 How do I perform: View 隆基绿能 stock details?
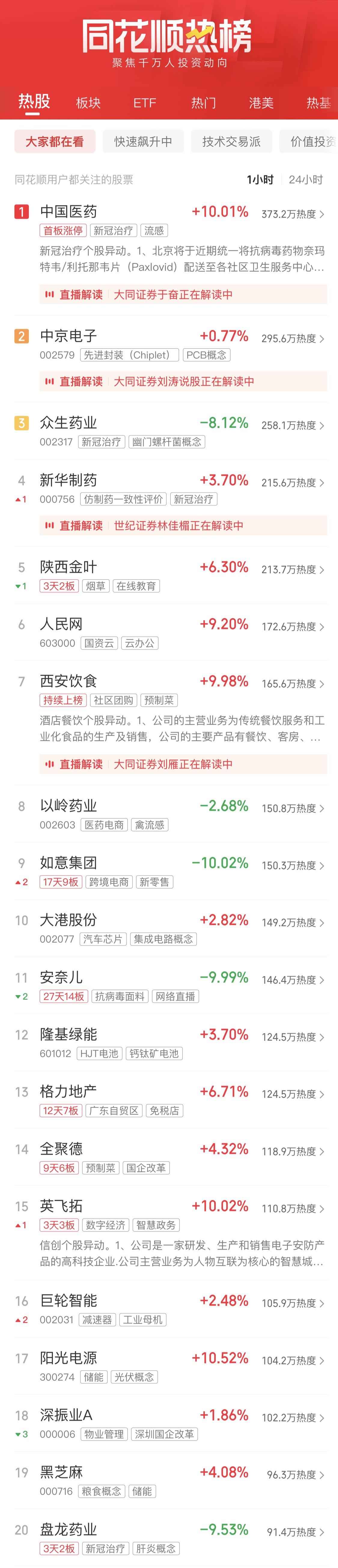tap(68, 1035)
